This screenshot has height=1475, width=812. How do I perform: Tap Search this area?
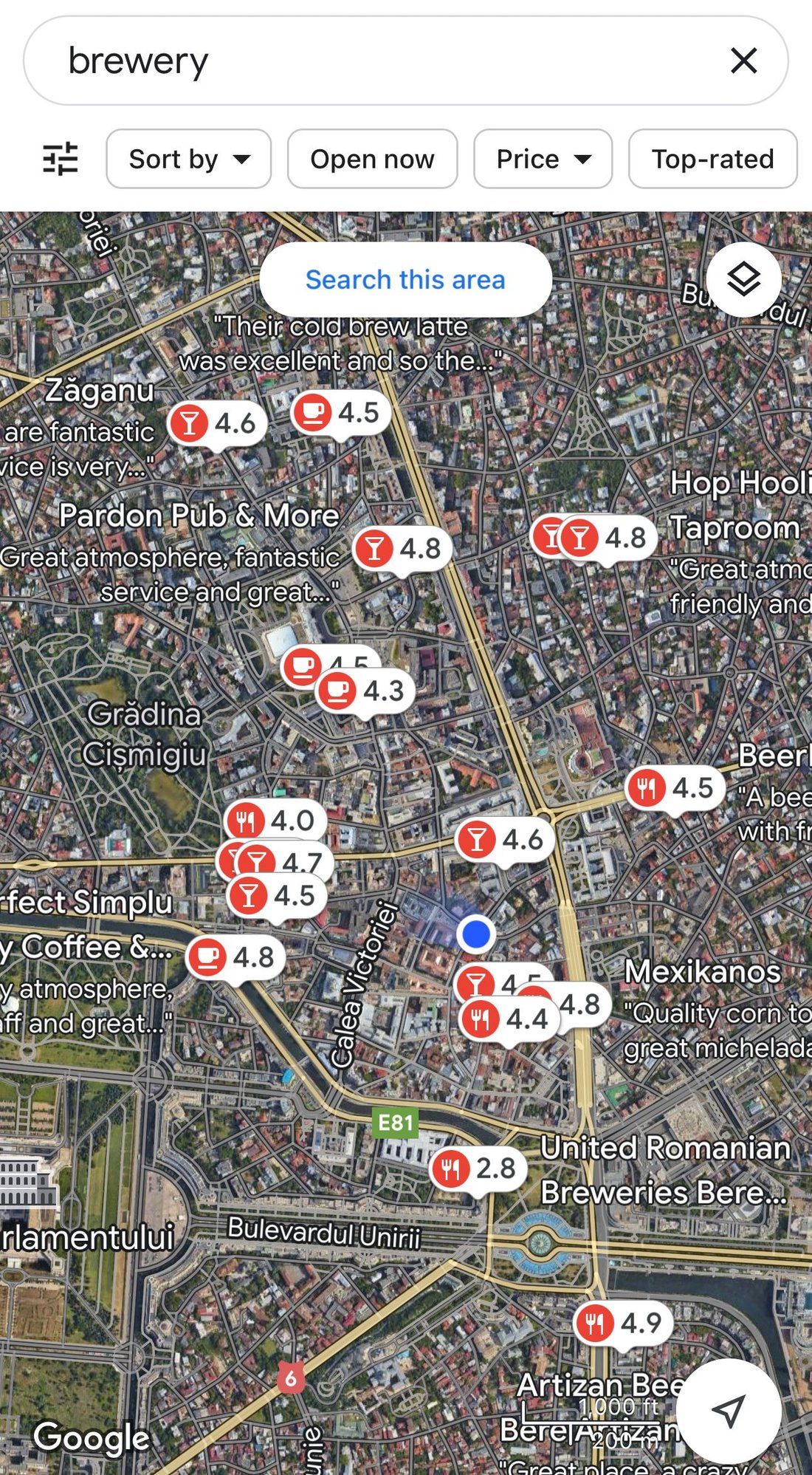coord(405,280)
